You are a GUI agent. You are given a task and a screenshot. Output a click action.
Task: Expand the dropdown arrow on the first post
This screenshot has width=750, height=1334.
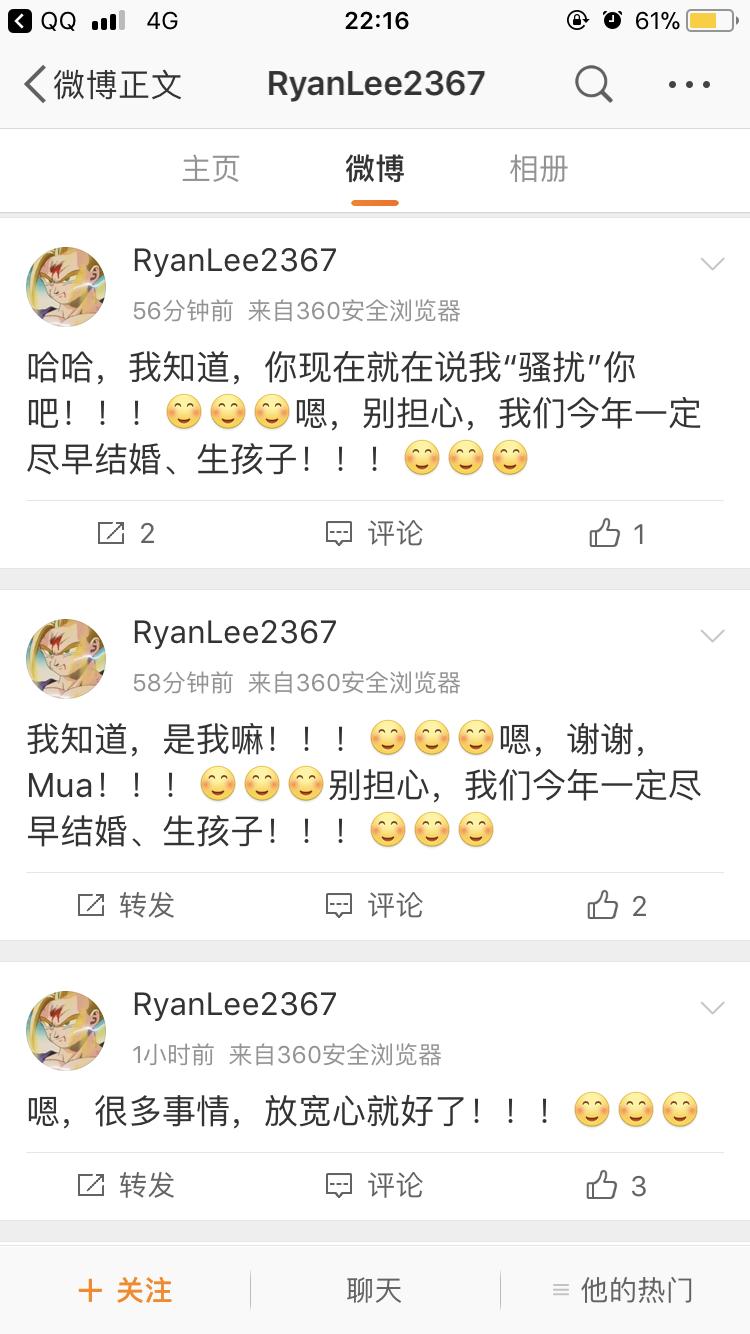pyautogui.click(x=713, y=263)
